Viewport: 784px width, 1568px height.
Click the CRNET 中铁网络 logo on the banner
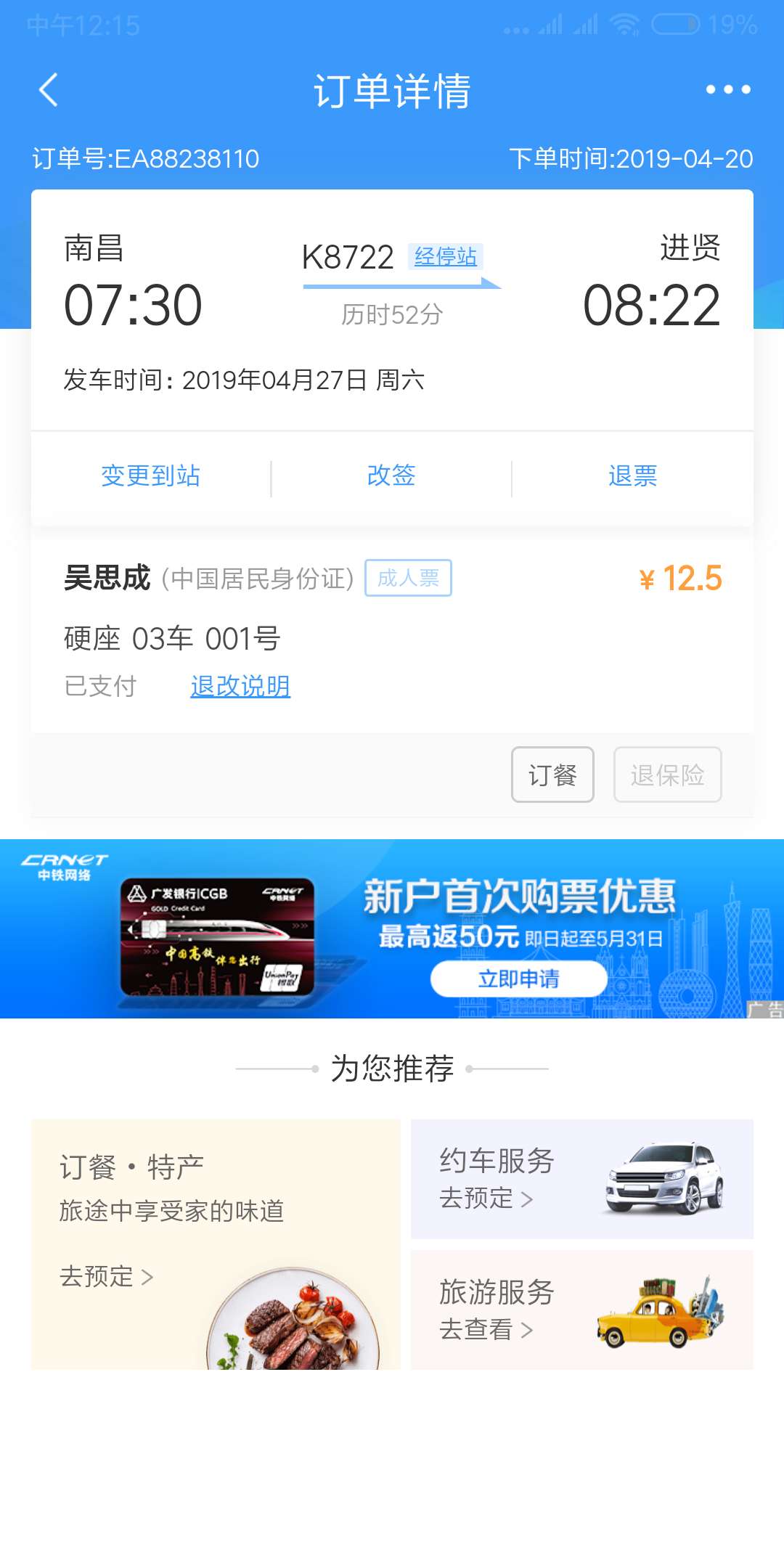64,864
